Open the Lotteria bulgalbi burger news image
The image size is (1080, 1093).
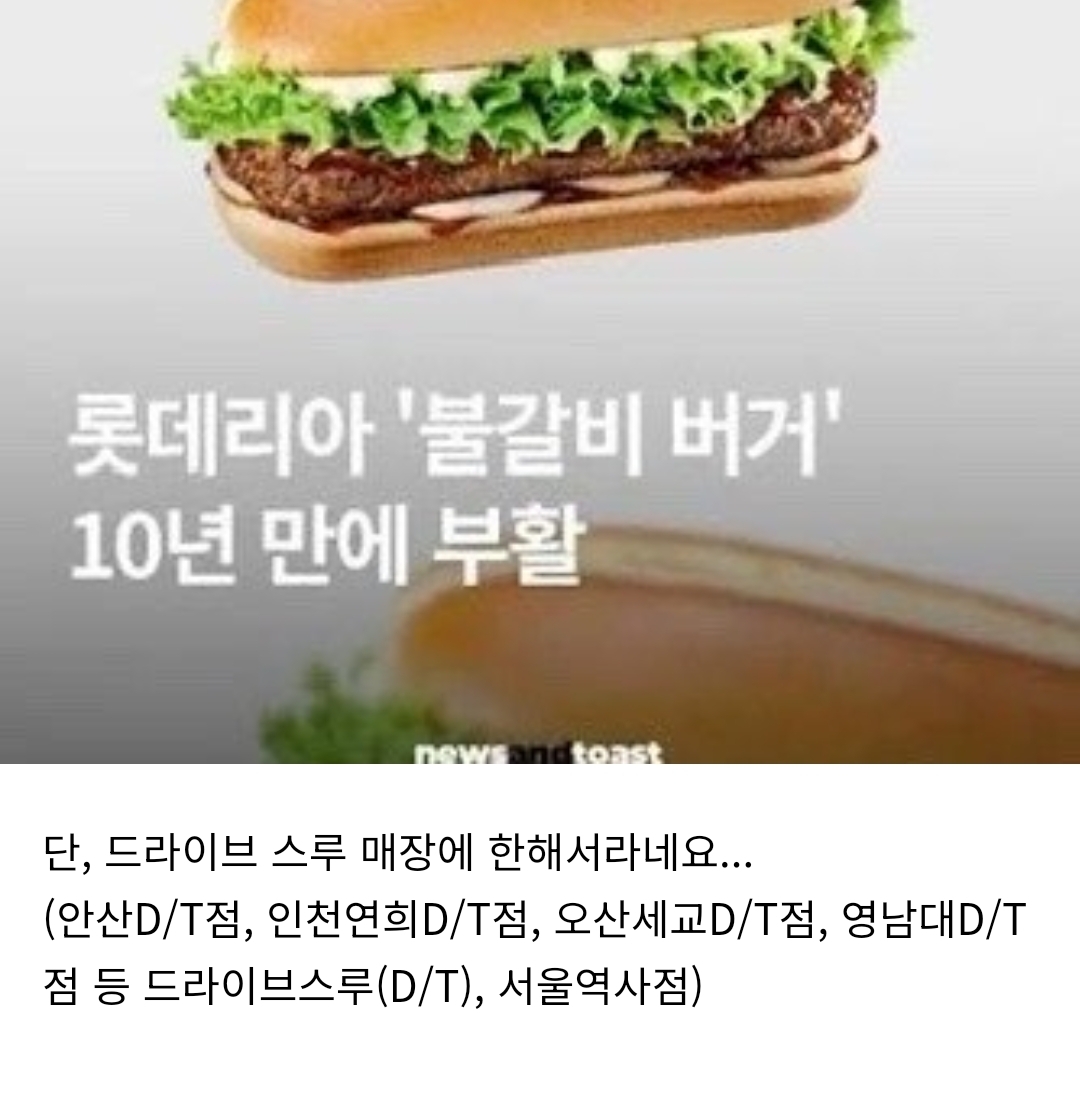pyautogui.click(x=540, y=380)
